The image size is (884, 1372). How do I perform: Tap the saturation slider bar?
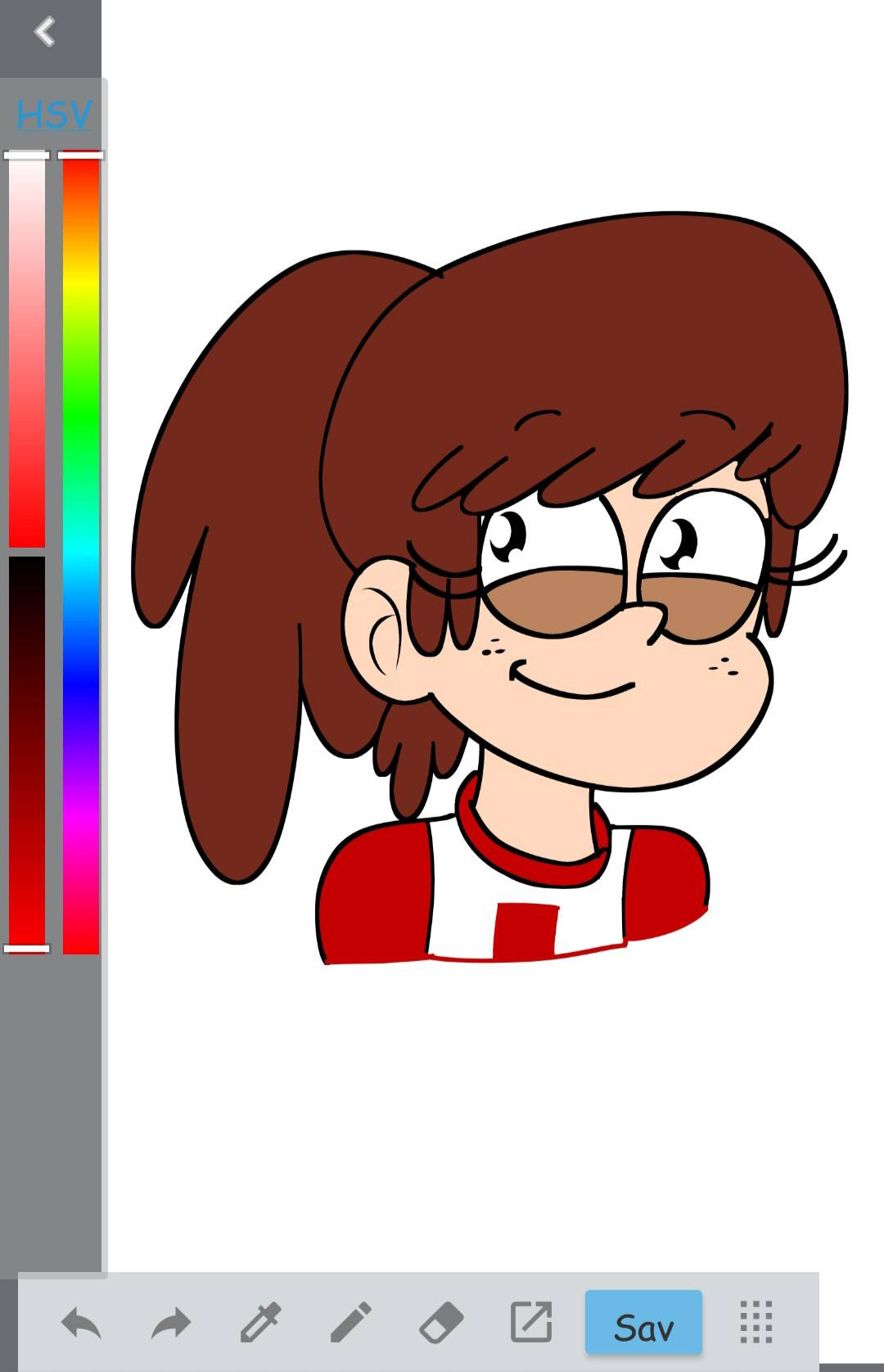pyautogui.click(x=27, y=352)
